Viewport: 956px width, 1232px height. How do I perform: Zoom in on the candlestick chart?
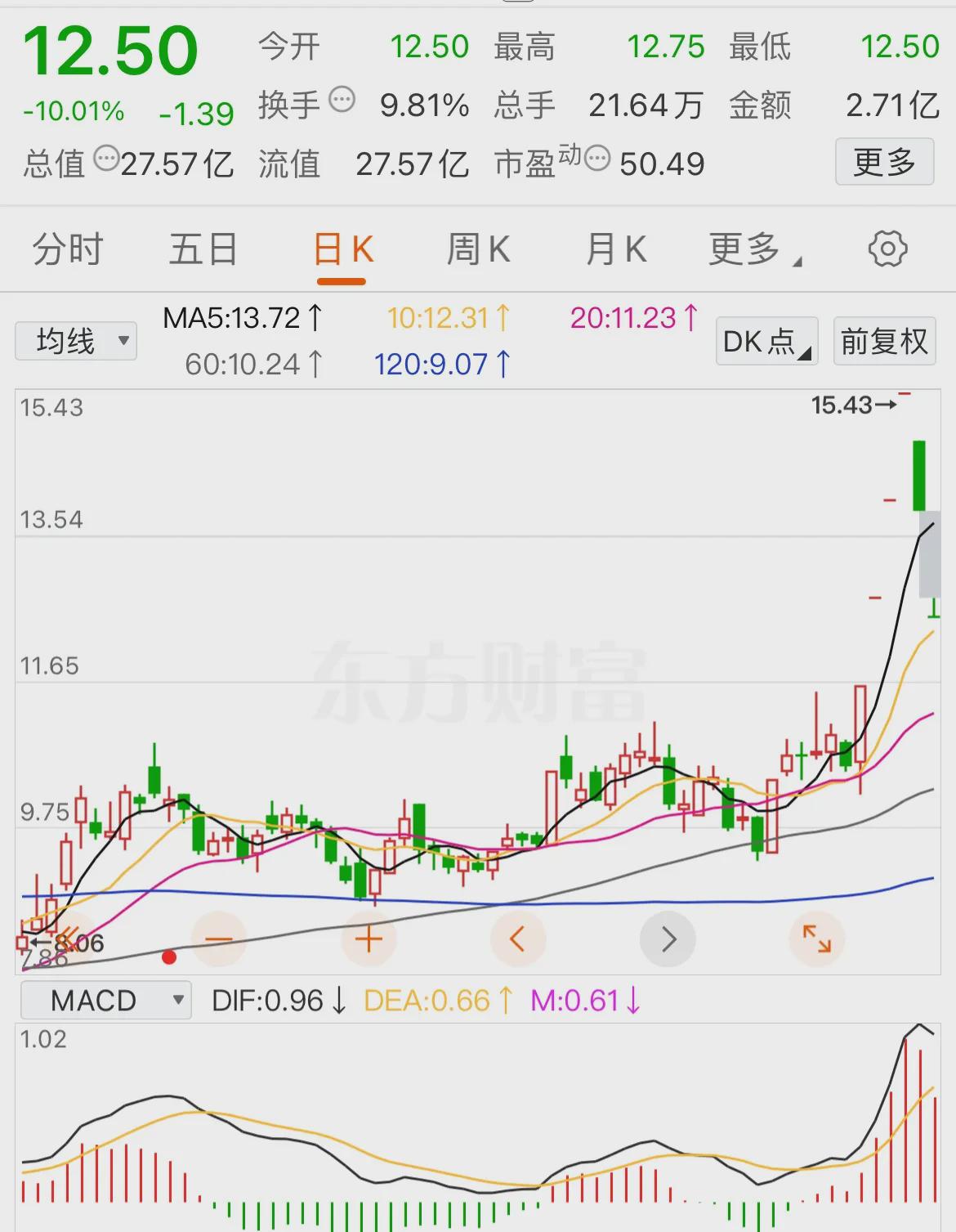coord(369,939)
